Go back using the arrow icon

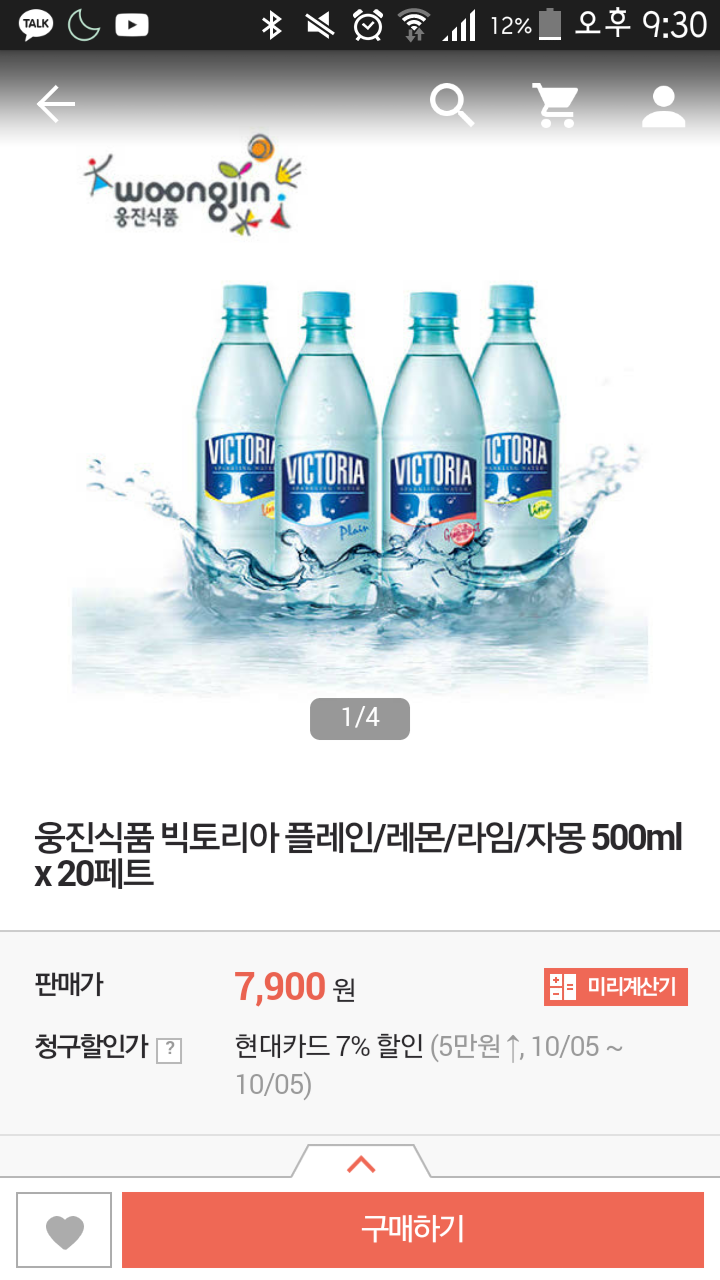click(x=56, y=104)
